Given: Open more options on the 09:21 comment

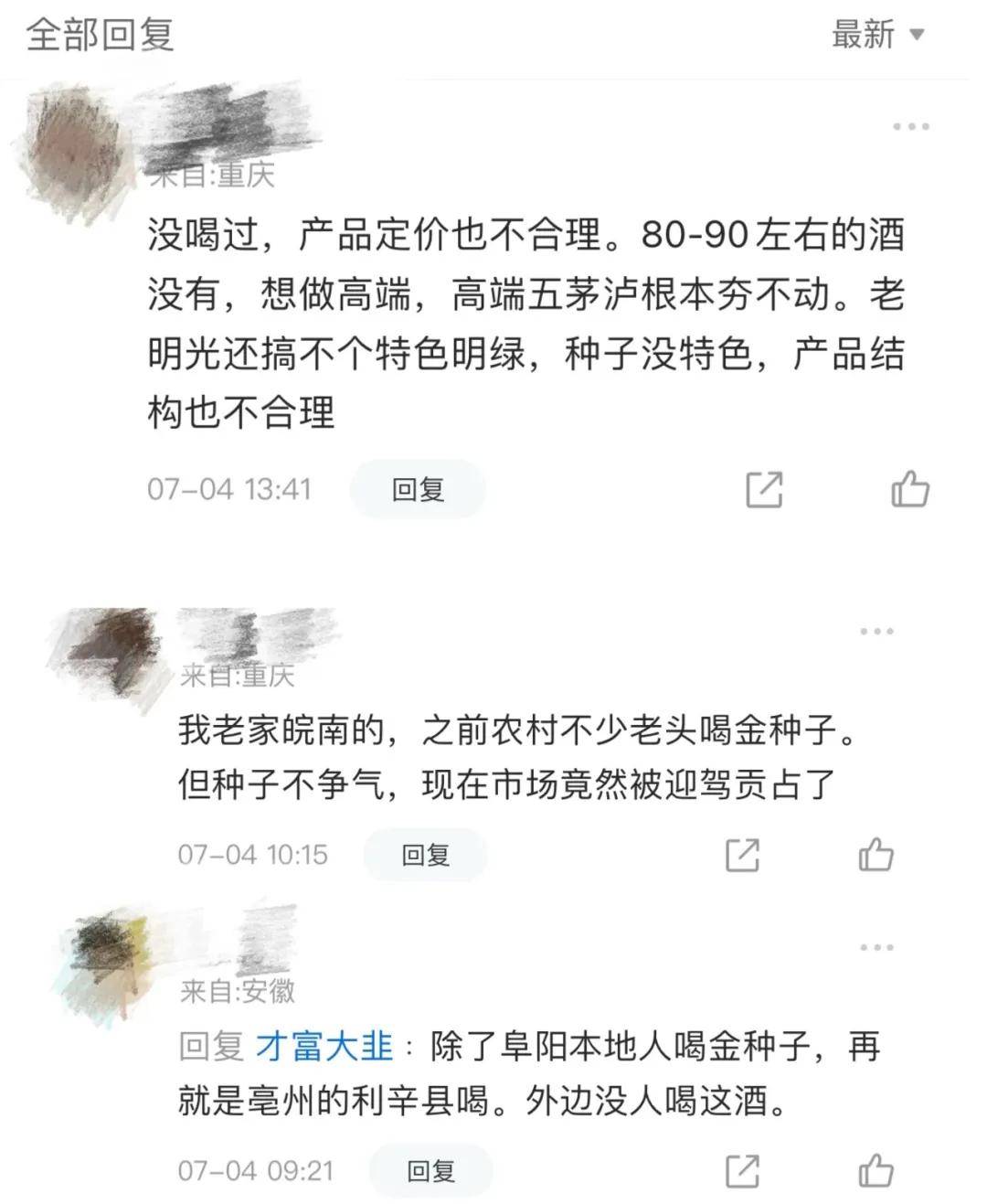Looking at the screenshot, I should (876, 947).
